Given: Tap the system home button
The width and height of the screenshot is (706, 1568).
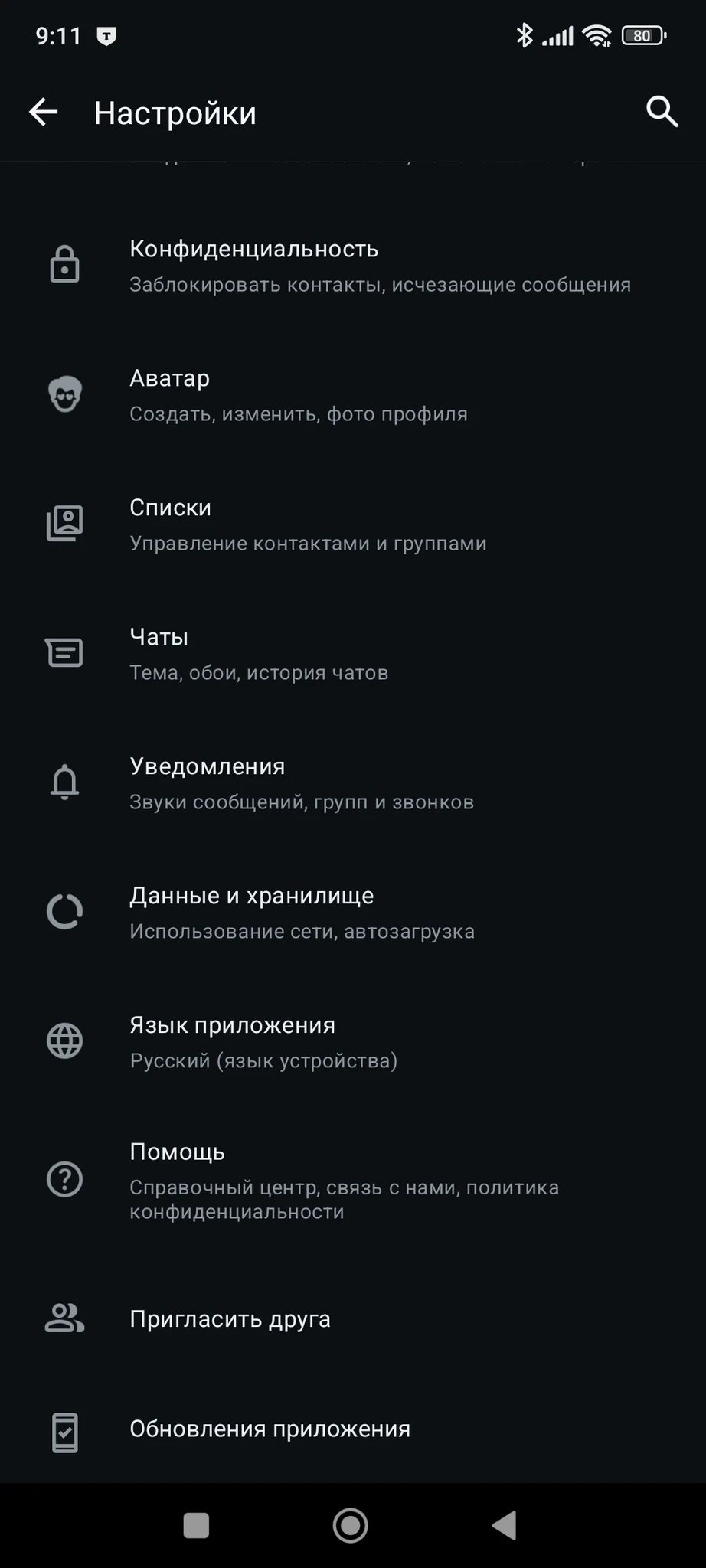Looking at the screenshot, I should click(x=351, y=1525).
